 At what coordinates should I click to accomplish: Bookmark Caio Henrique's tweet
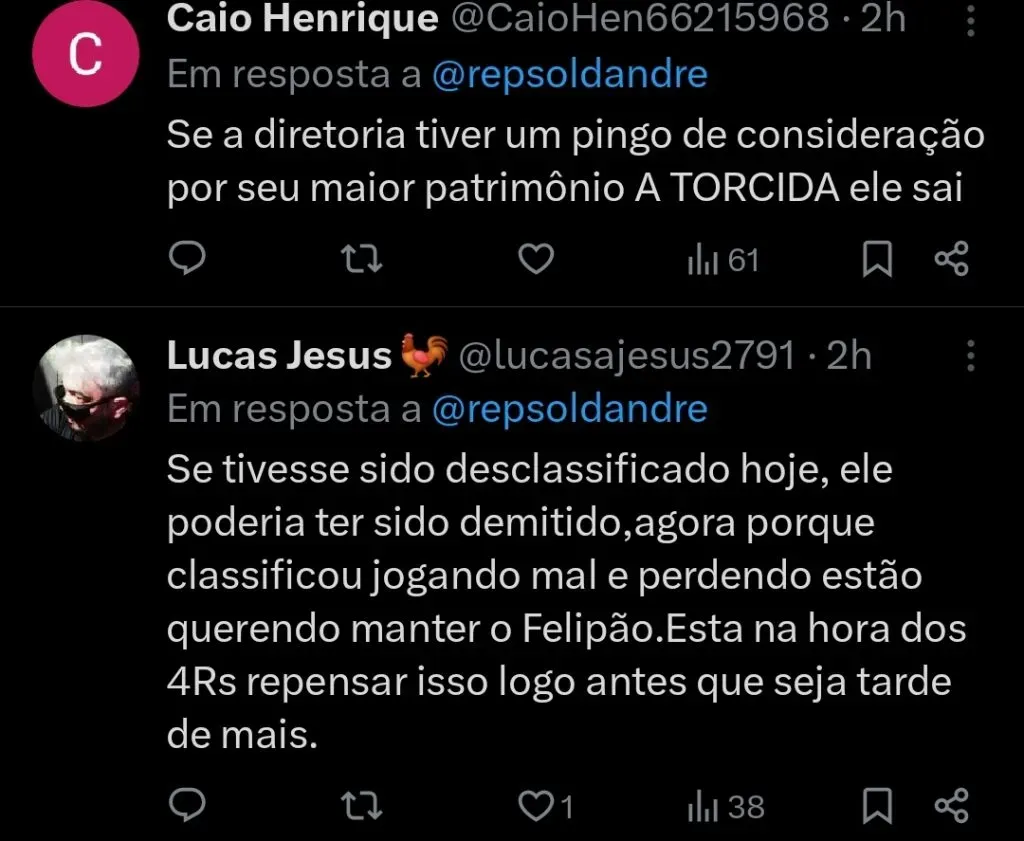877,260
